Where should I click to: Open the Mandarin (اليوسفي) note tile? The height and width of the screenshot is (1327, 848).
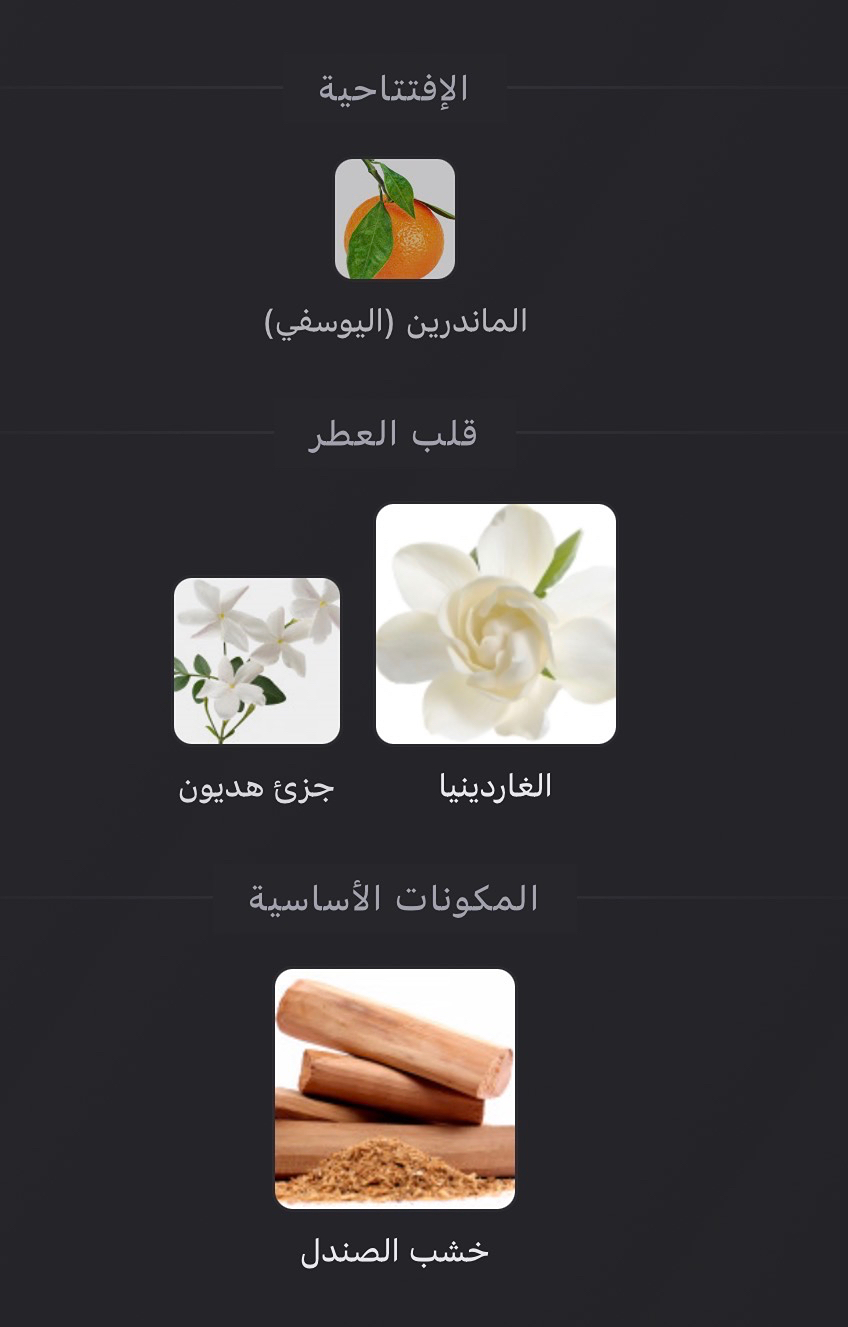[x=394, y=219]
